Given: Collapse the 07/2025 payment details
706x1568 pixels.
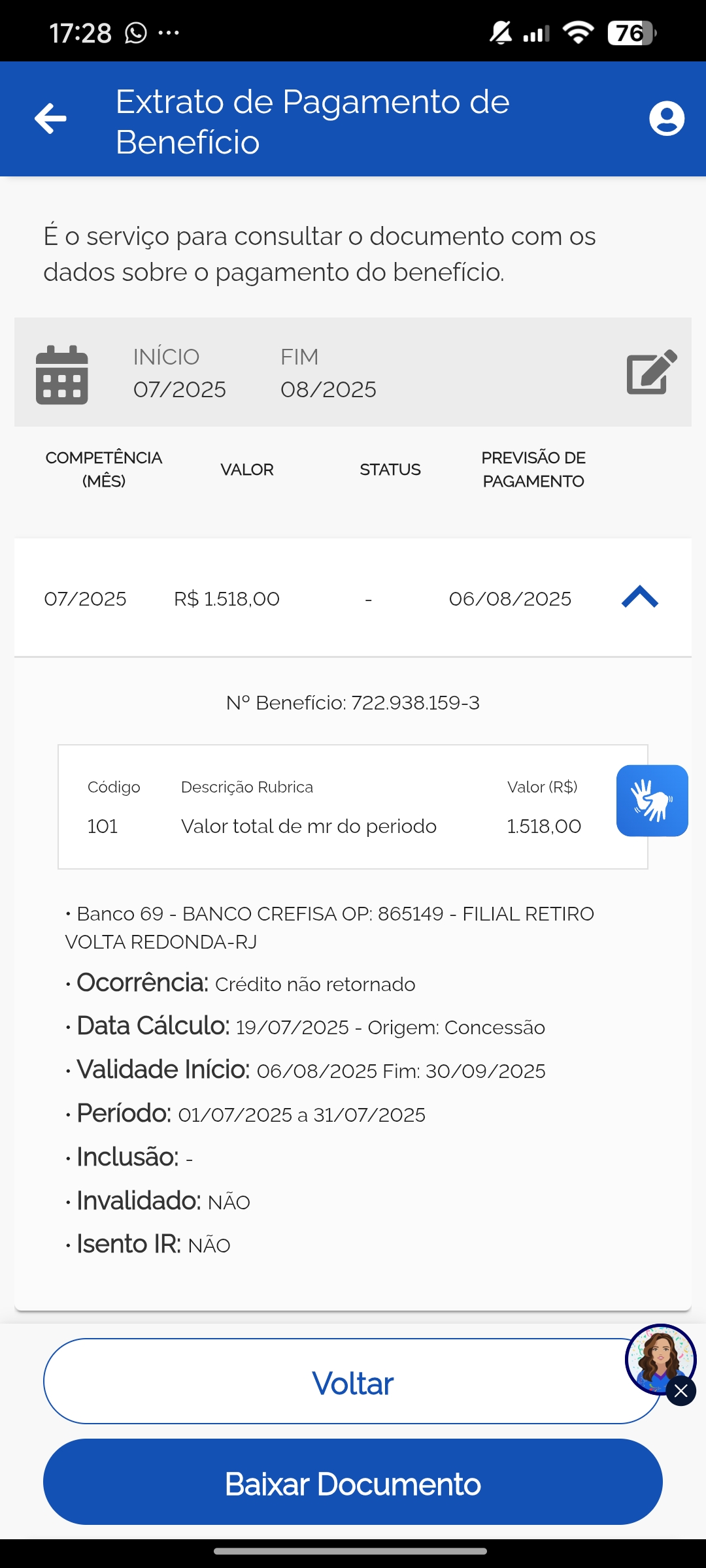Looking at the screenshot, I should 640,597.
